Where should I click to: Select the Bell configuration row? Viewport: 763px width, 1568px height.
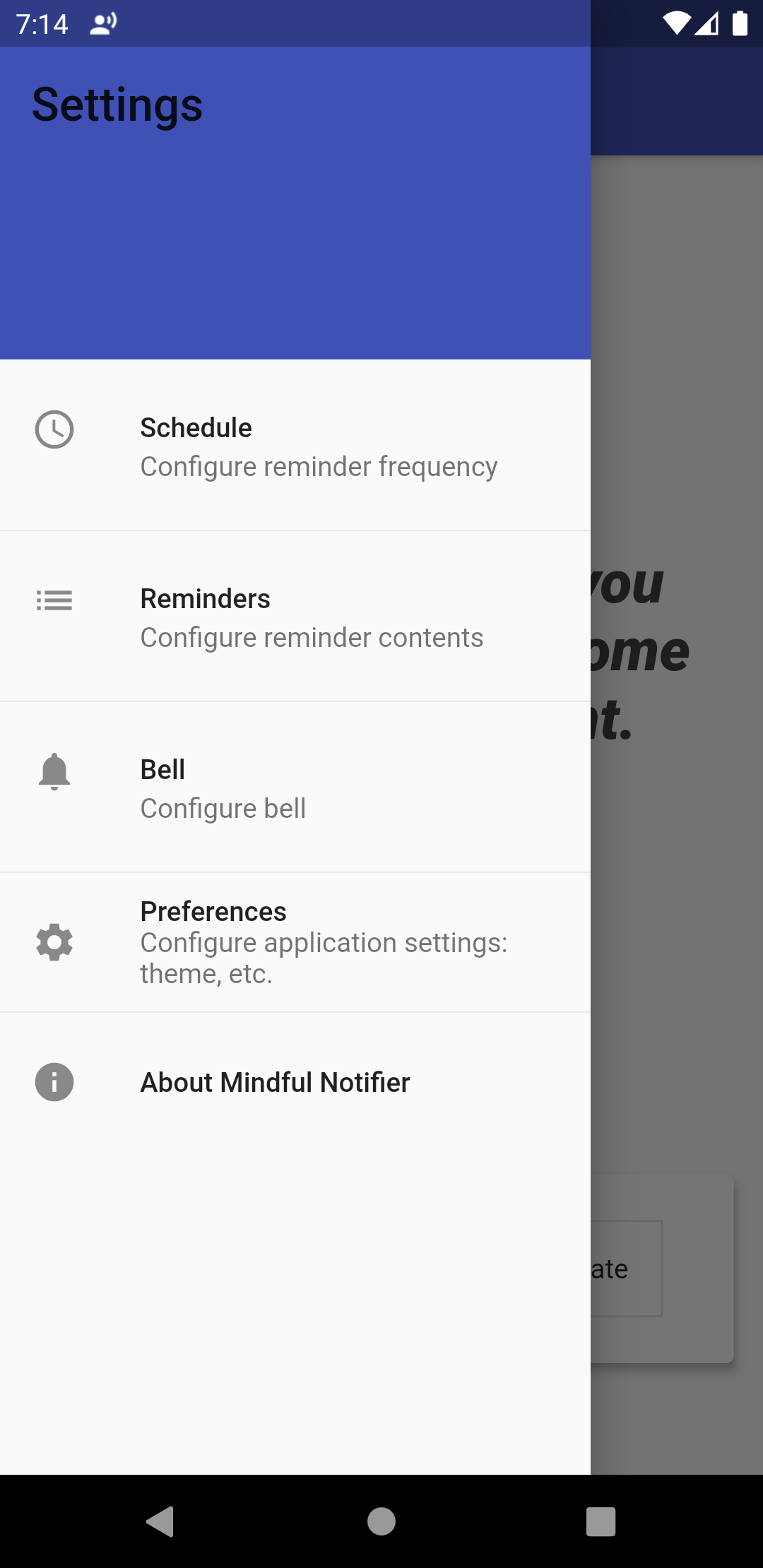(295, 788)
